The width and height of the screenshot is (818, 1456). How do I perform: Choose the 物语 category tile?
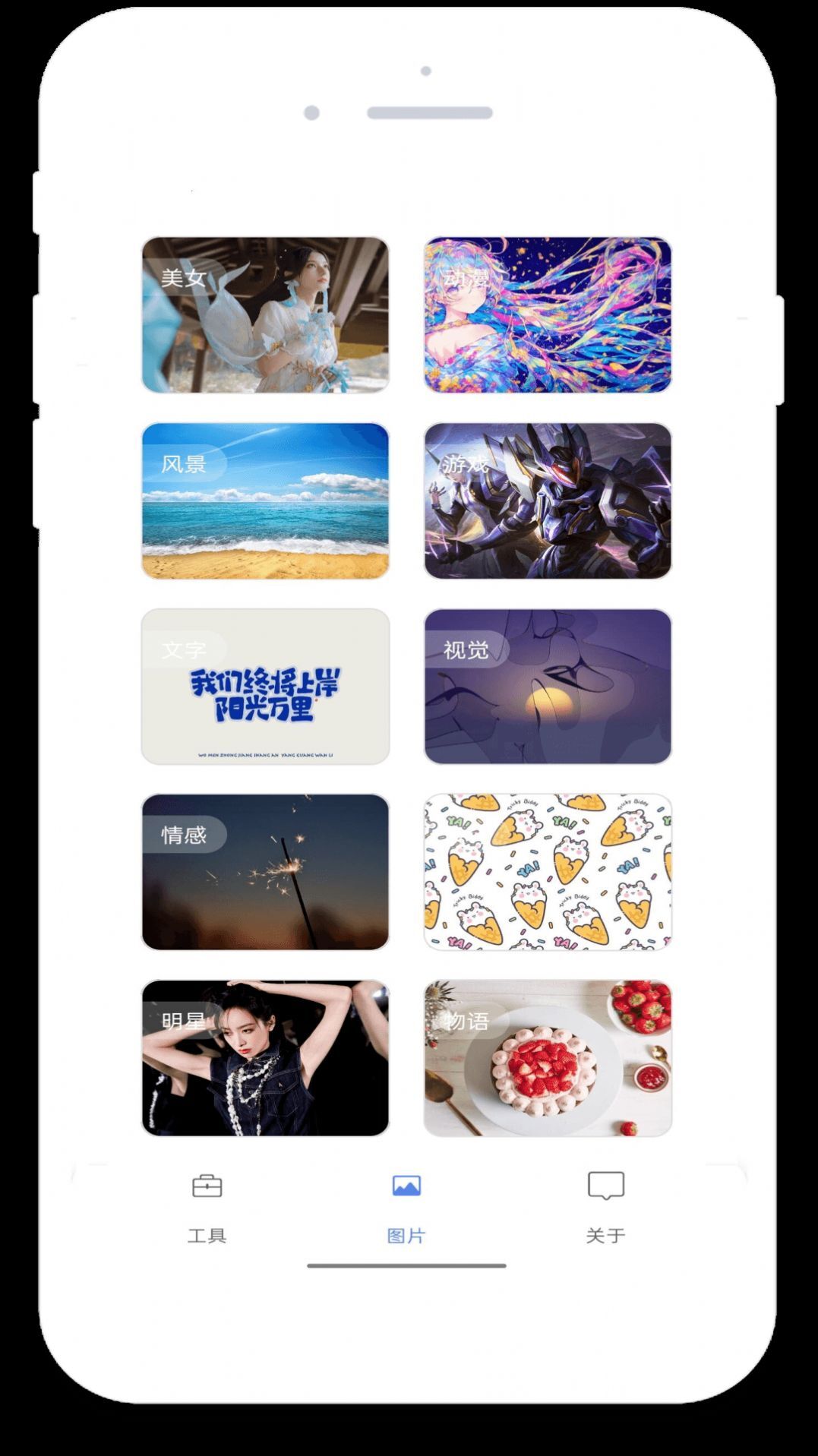pos(548,1058)
